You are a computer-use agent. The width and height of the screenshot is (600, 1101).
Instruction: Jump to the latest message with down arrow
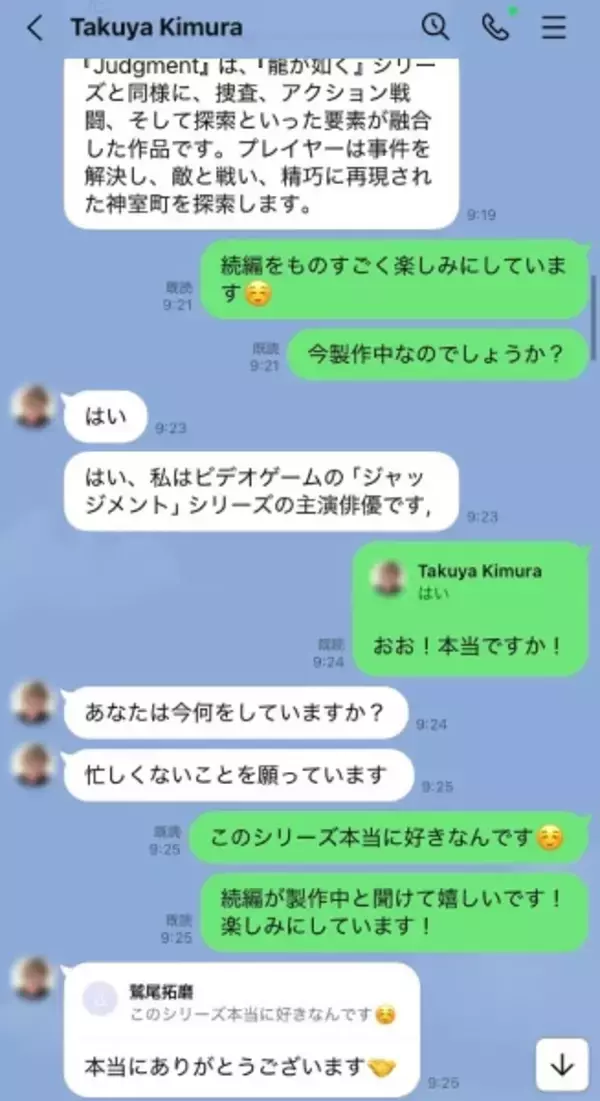562,1064
